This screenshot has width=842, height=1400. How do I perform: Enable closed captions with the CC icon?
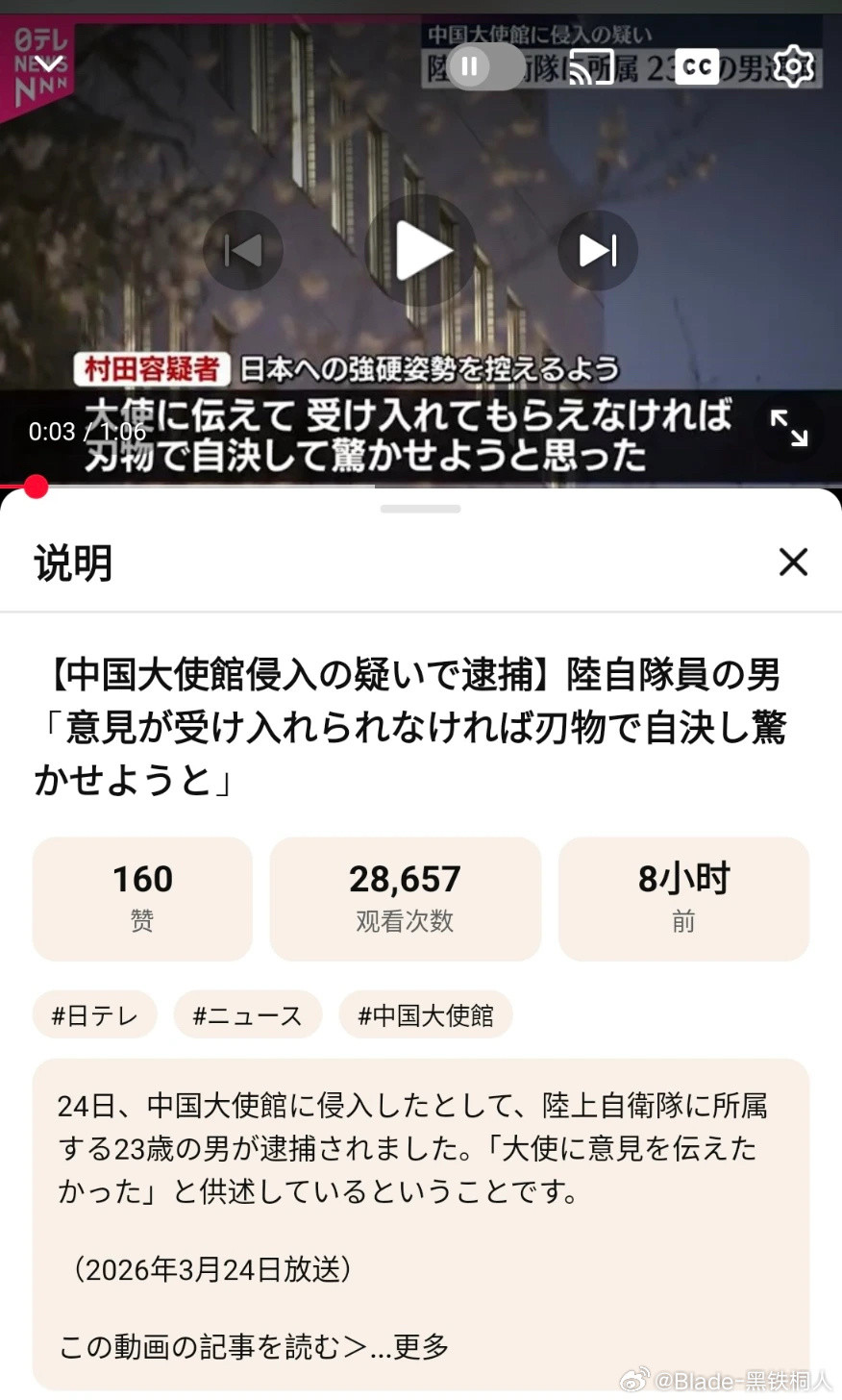click(x=695, y=66)
